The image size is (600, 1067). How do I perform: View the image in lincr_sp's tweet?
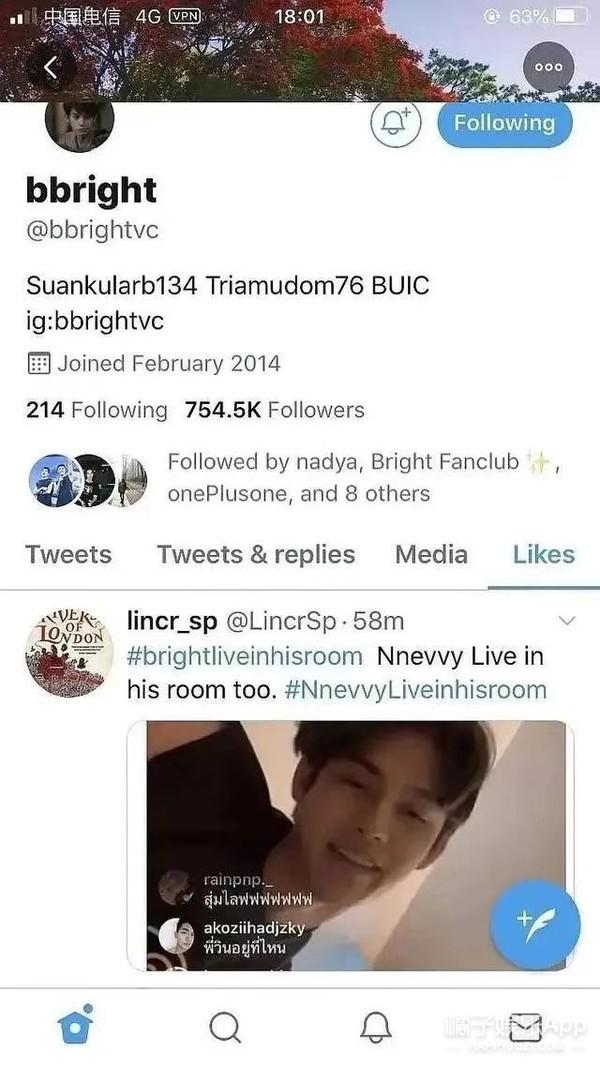[350, 845]
